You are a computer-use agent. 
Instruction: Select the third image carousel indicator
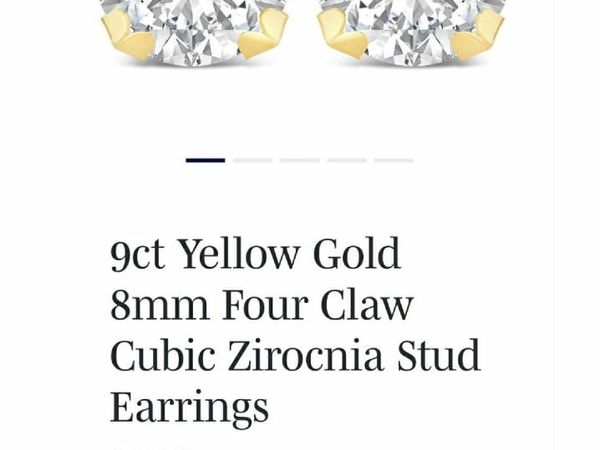coord(299,160)
